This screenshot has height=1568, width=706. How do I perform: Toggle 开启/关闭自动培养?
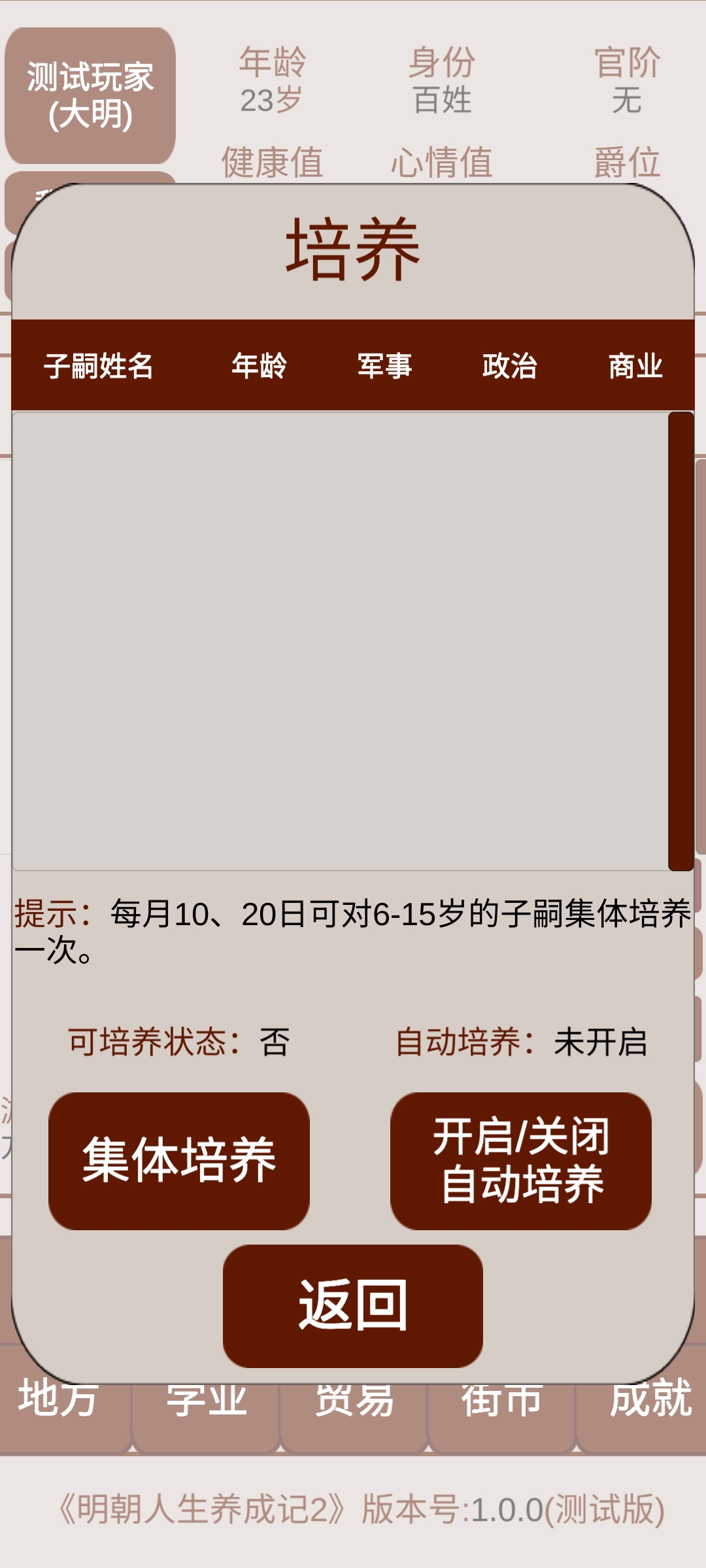click(x=520, y=1160)
